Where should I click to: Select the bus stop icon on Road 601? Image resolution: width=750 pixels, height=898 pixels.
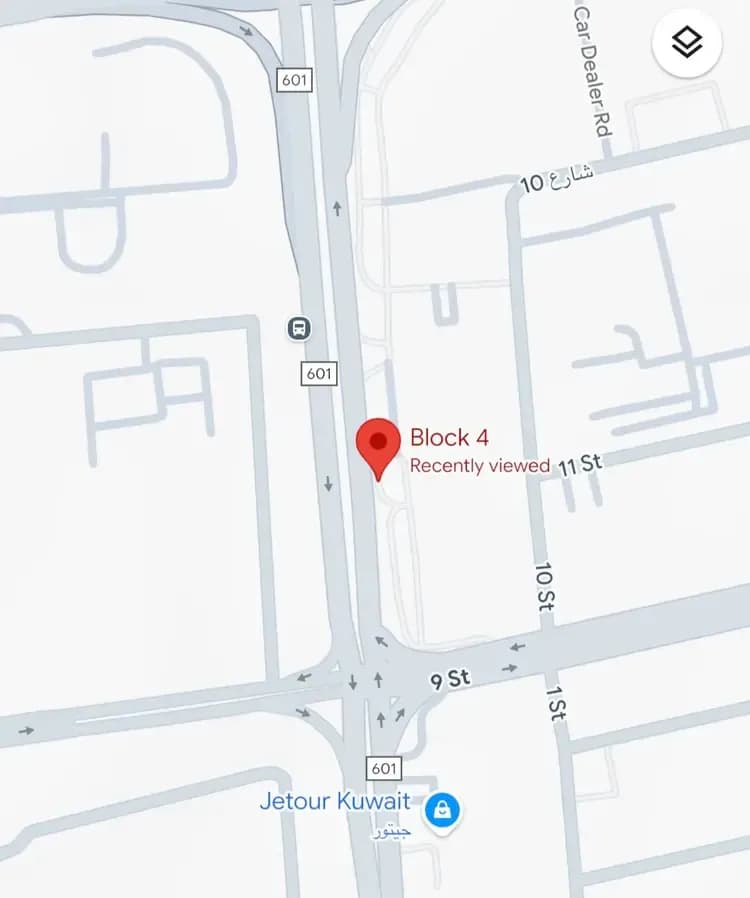click(298, 327)
